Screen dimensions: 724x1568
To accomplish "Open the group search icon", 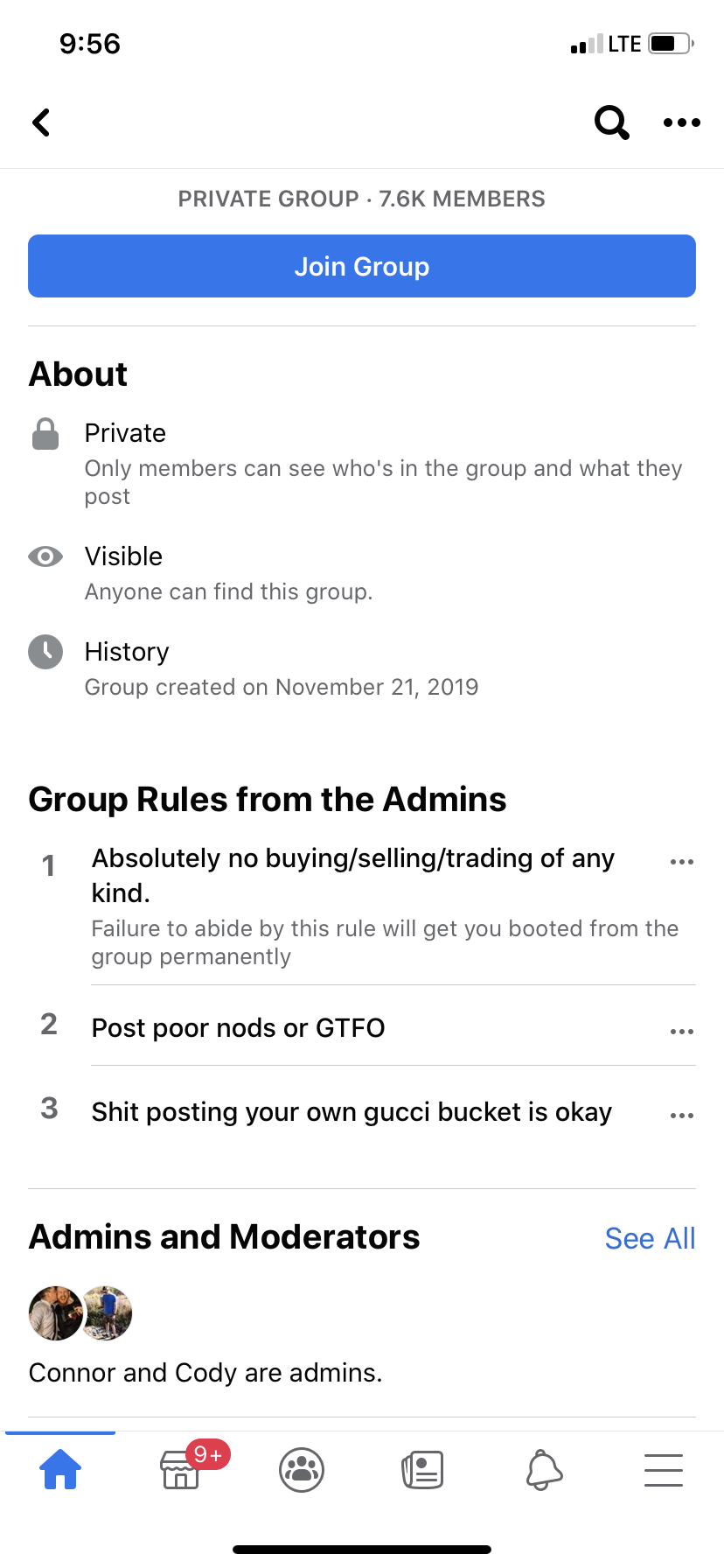I will 611,122.
